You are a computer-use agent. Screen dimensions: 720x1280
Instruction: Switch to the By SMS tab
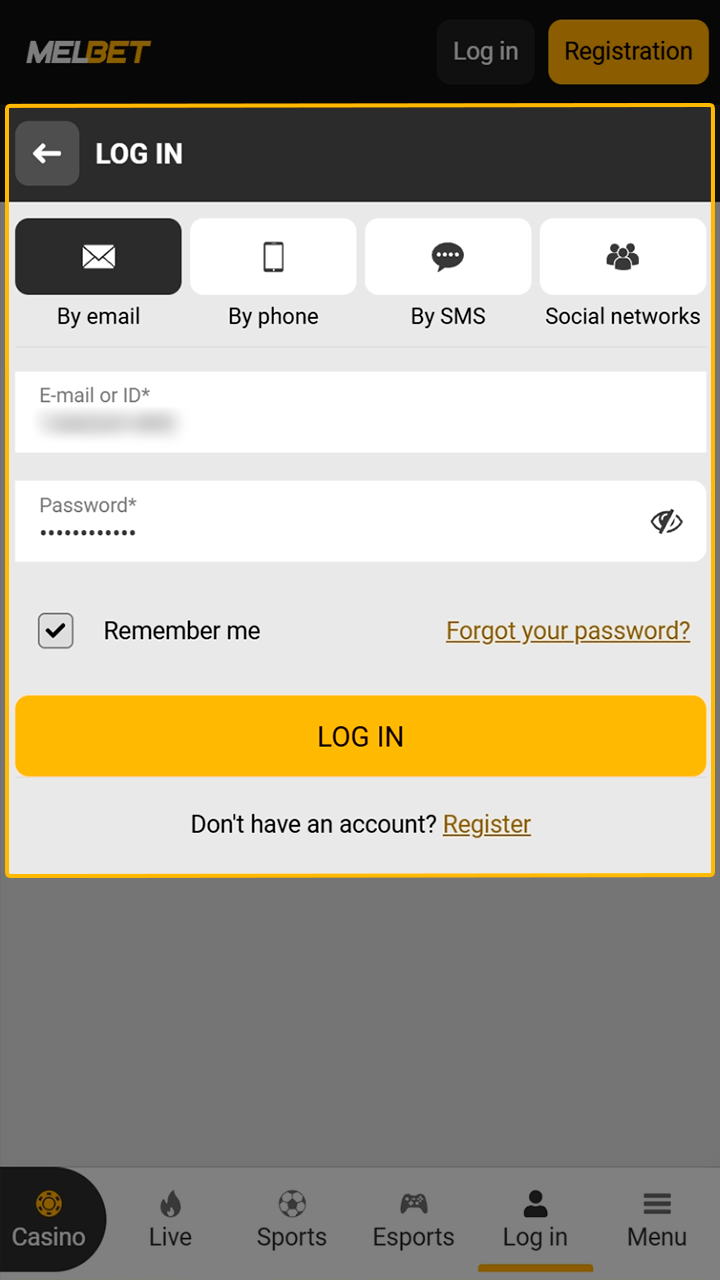coord(447,270)
